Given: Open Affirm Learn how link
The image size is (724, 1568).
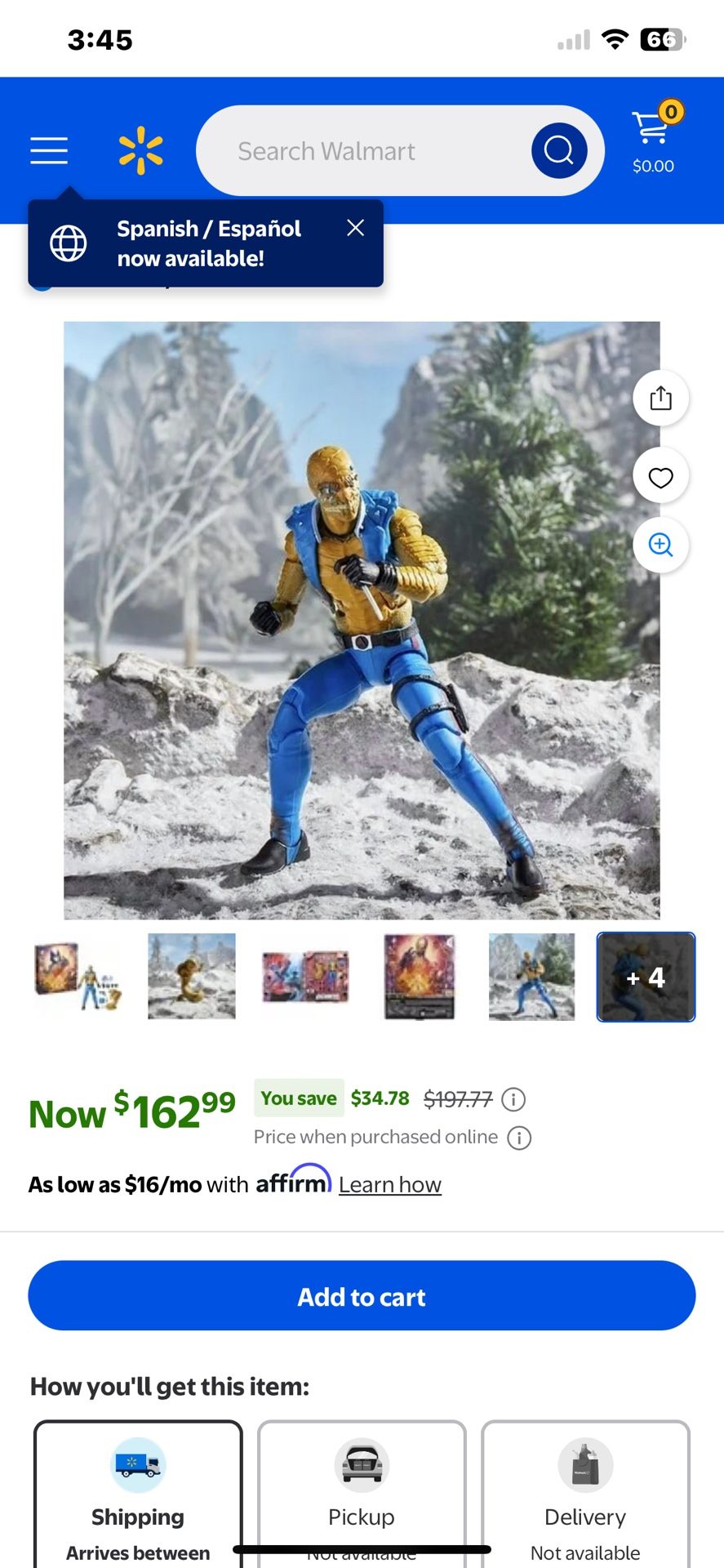Looking at the screenshot, I should click(390, 1184).
